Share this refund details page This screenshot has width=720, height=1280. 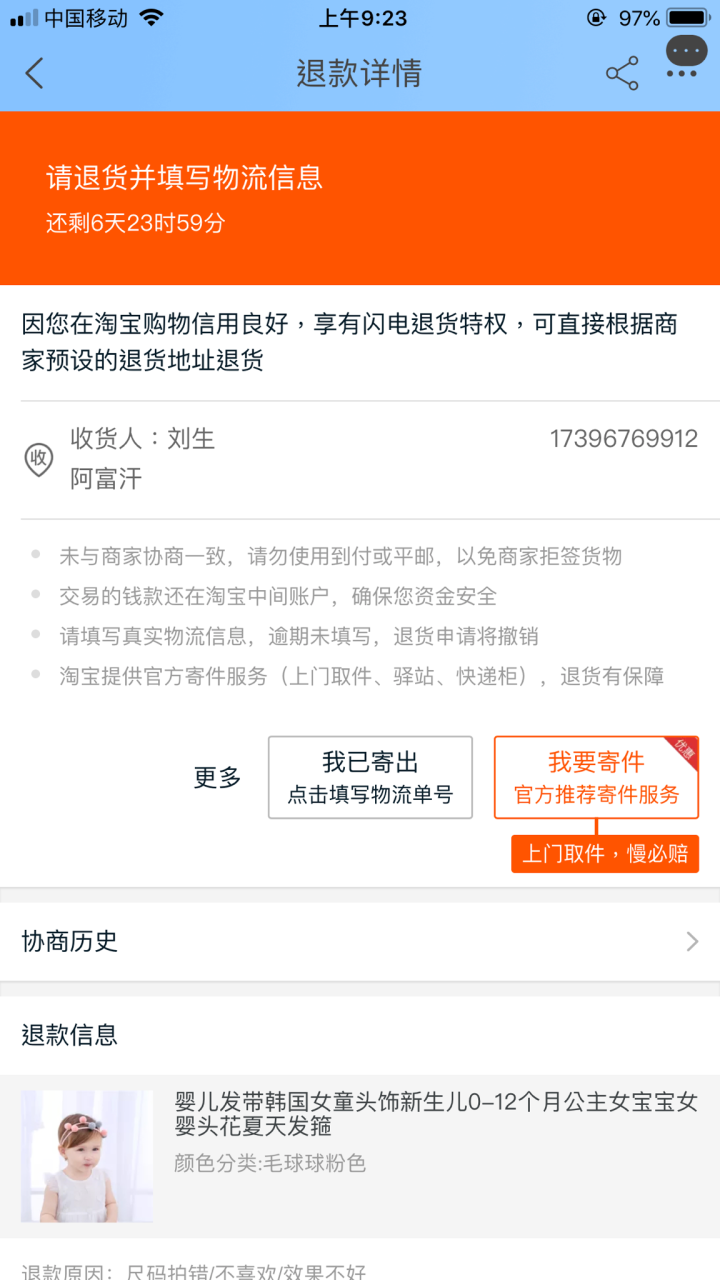click(x=621, y=73)
